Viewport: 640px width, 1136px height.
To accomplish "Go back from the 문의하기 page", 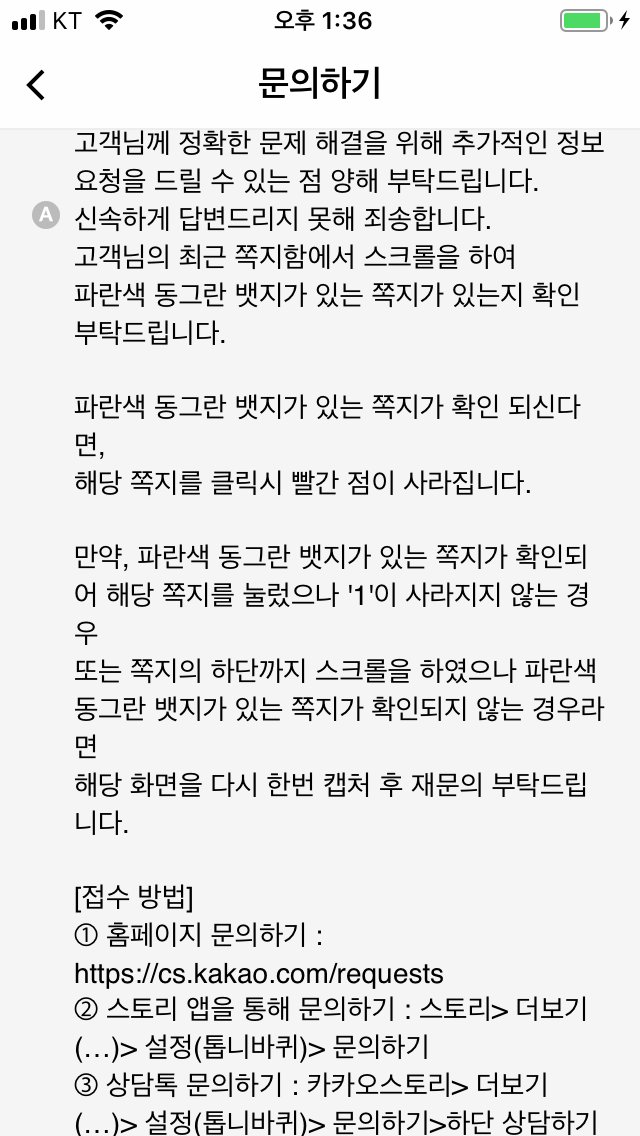I will coord(36,85).
